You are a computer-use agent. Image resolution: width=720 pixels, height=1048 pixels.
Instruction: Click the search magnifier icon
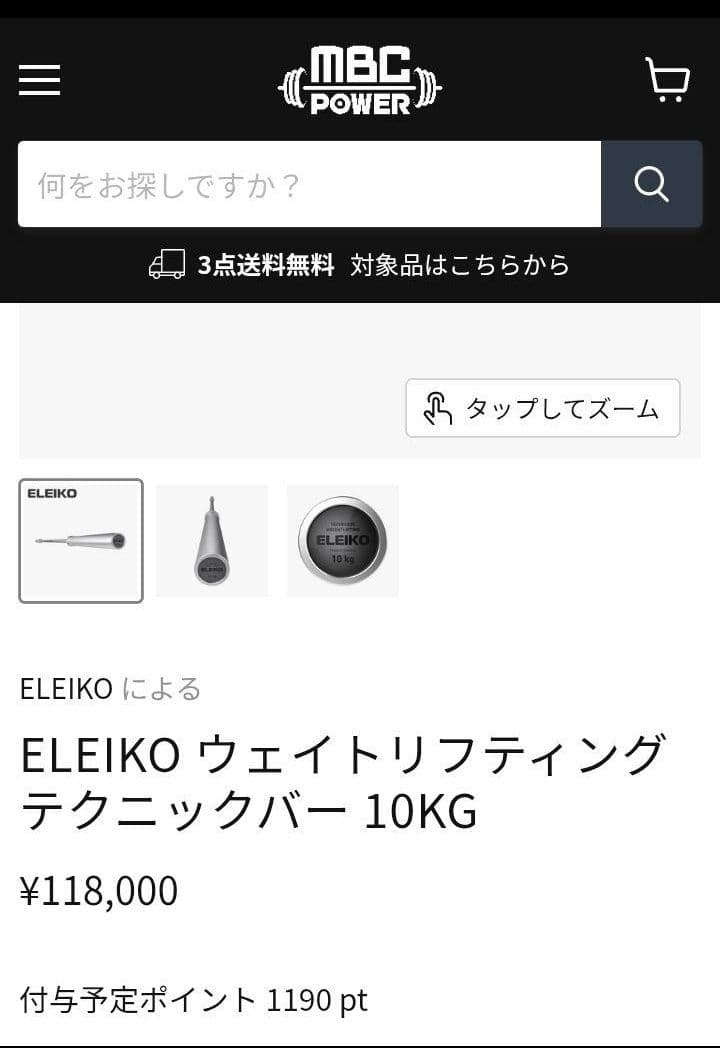coord(651,183)
